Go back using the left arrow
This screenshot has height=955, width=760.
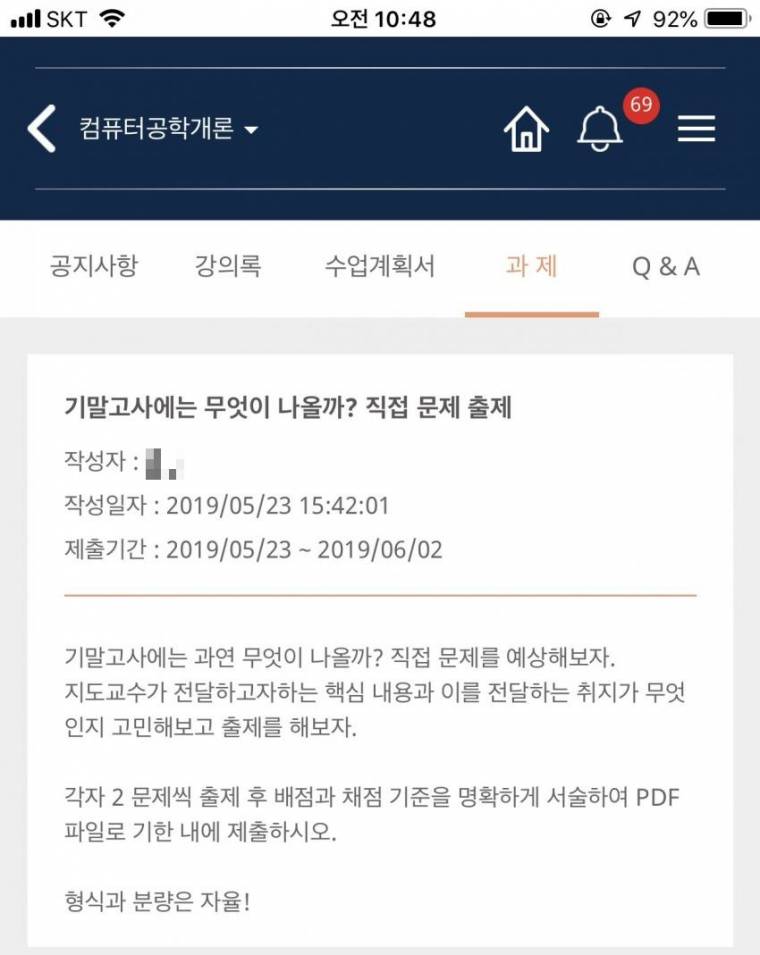pyautogui.click(x=42, y=129)
